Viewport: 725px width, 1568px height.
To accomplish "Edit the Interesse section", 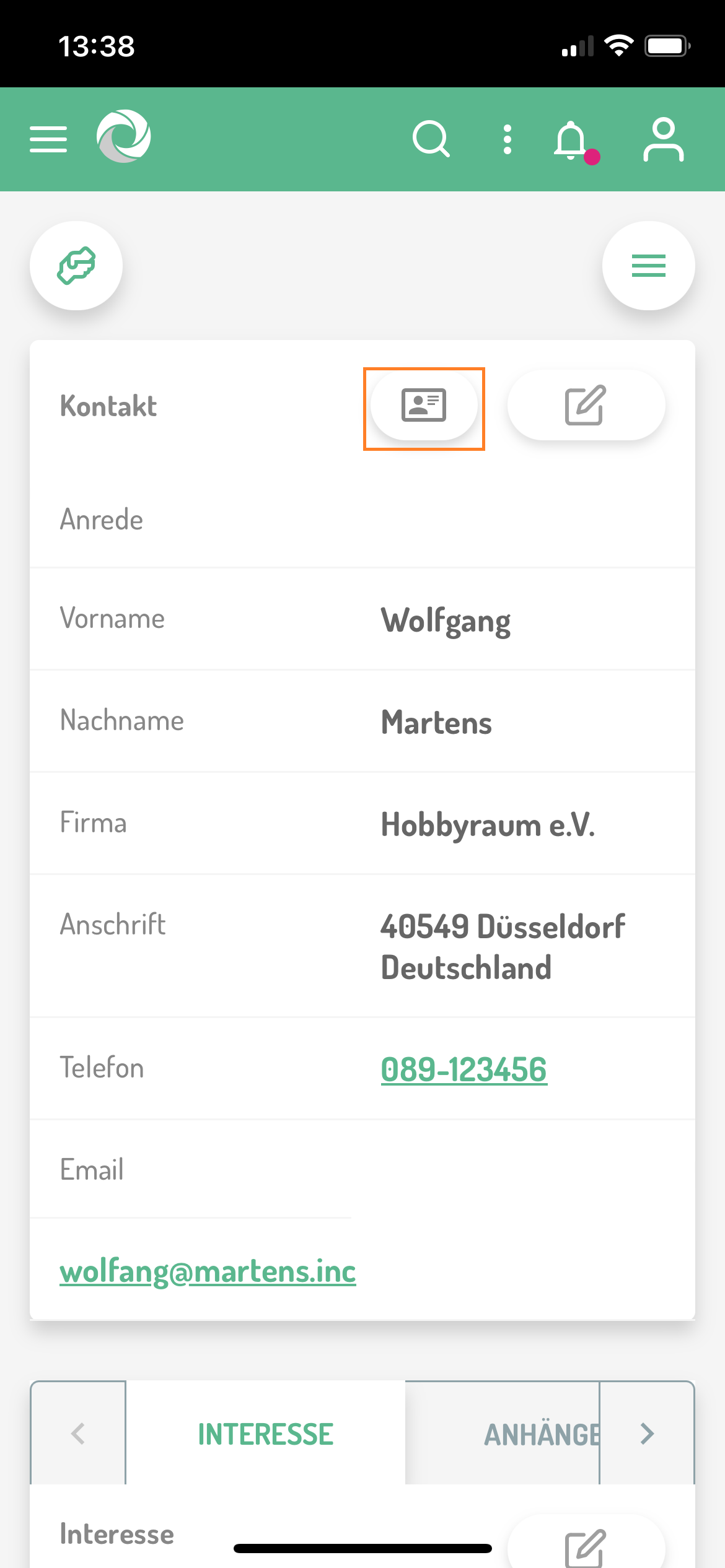I will click(586, 1545).
